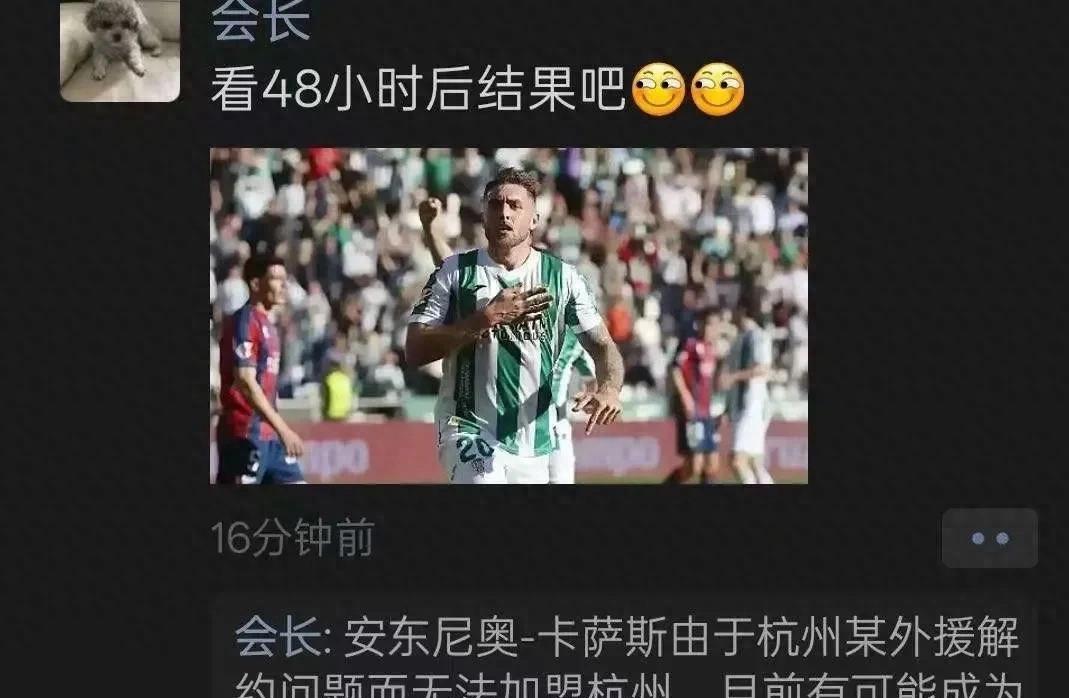Open 会长's profile from the post name
The width and height of the screenshot is (1069, 698).
pyautogui.click(x=261, y=20)
